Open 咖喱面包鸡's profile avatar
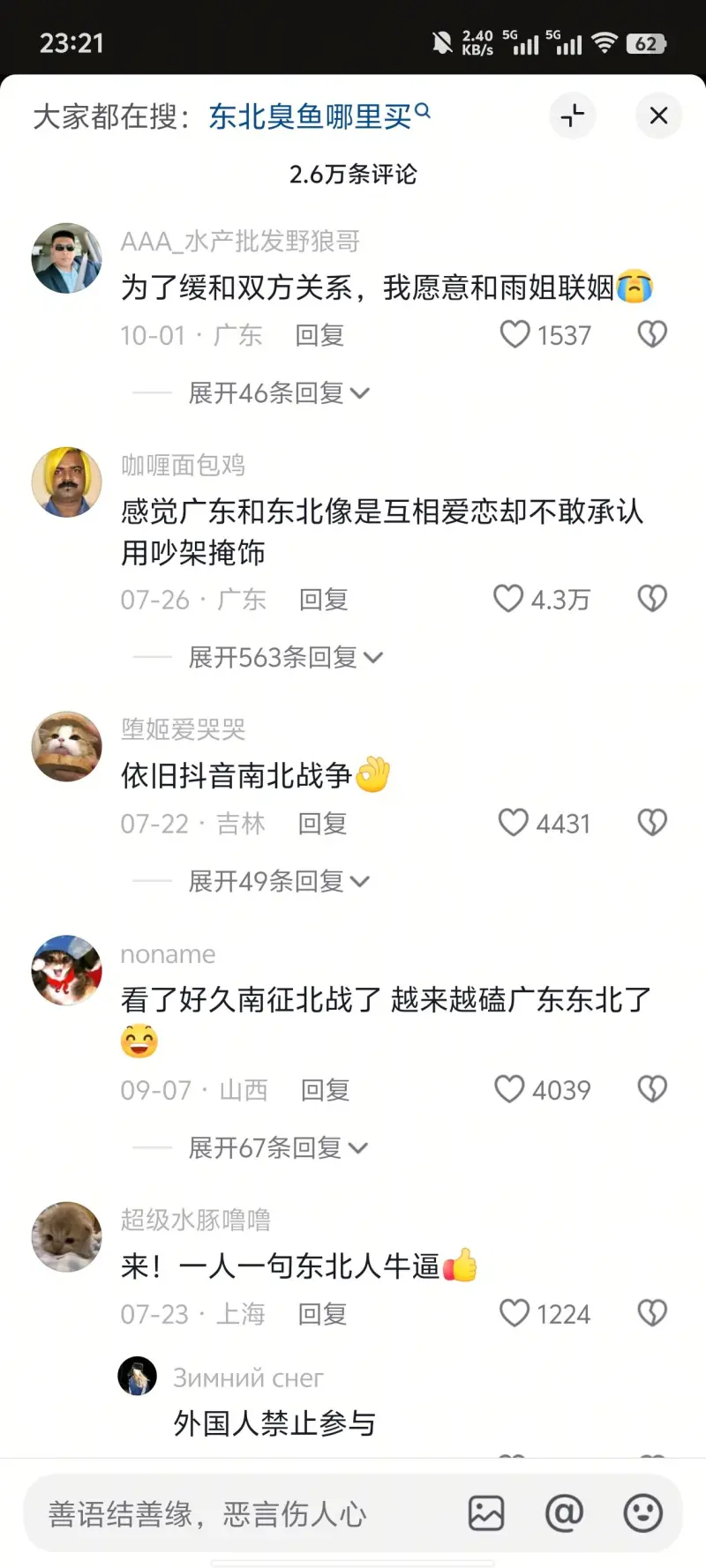706x1568 pixels. 67,482
